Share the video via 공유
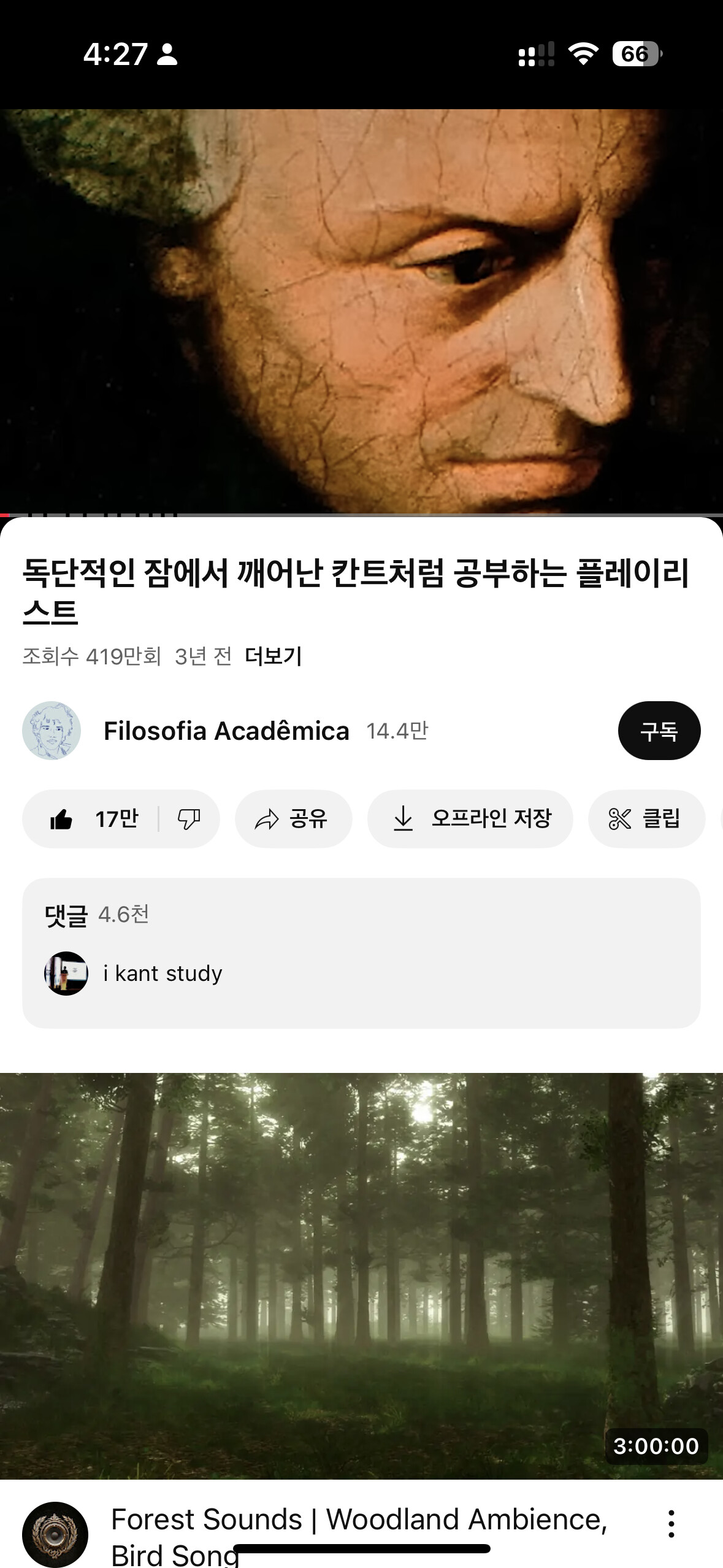Screen dimensions: 723x1568 [293, 819]
